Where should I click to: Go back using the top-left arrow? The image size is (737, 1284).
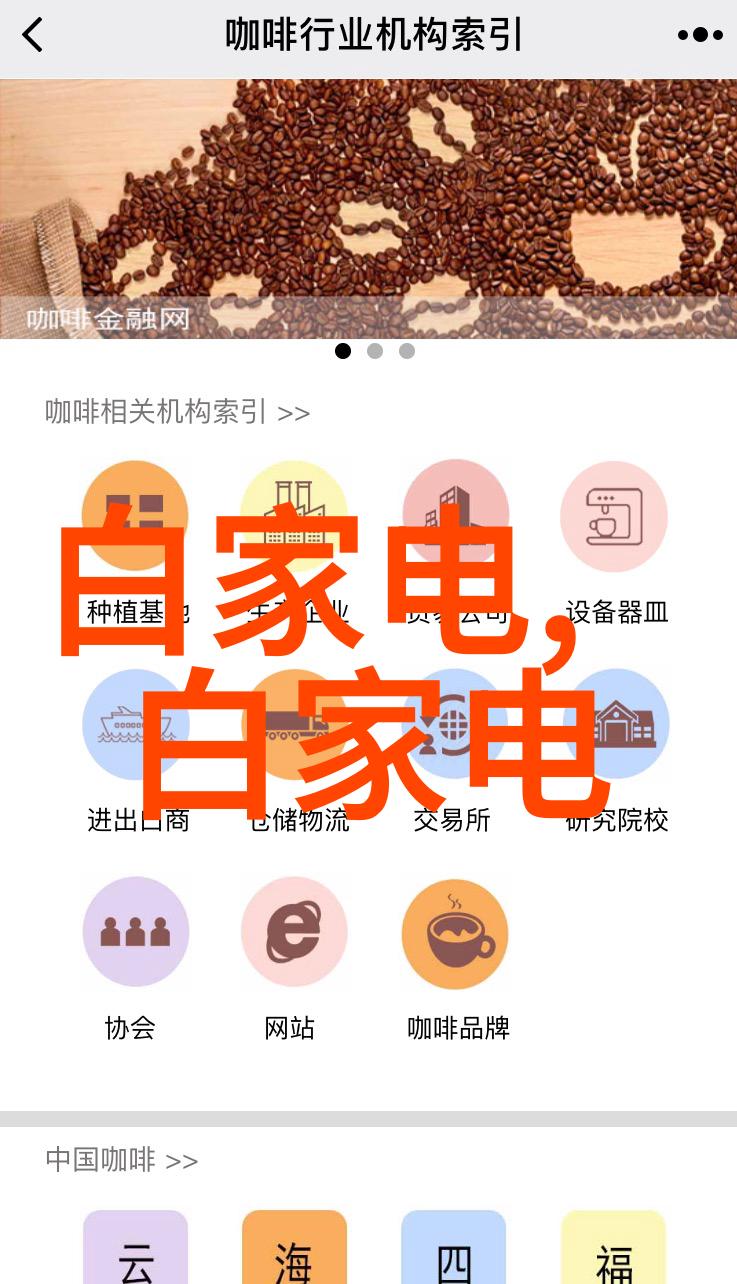coord(33,35)
